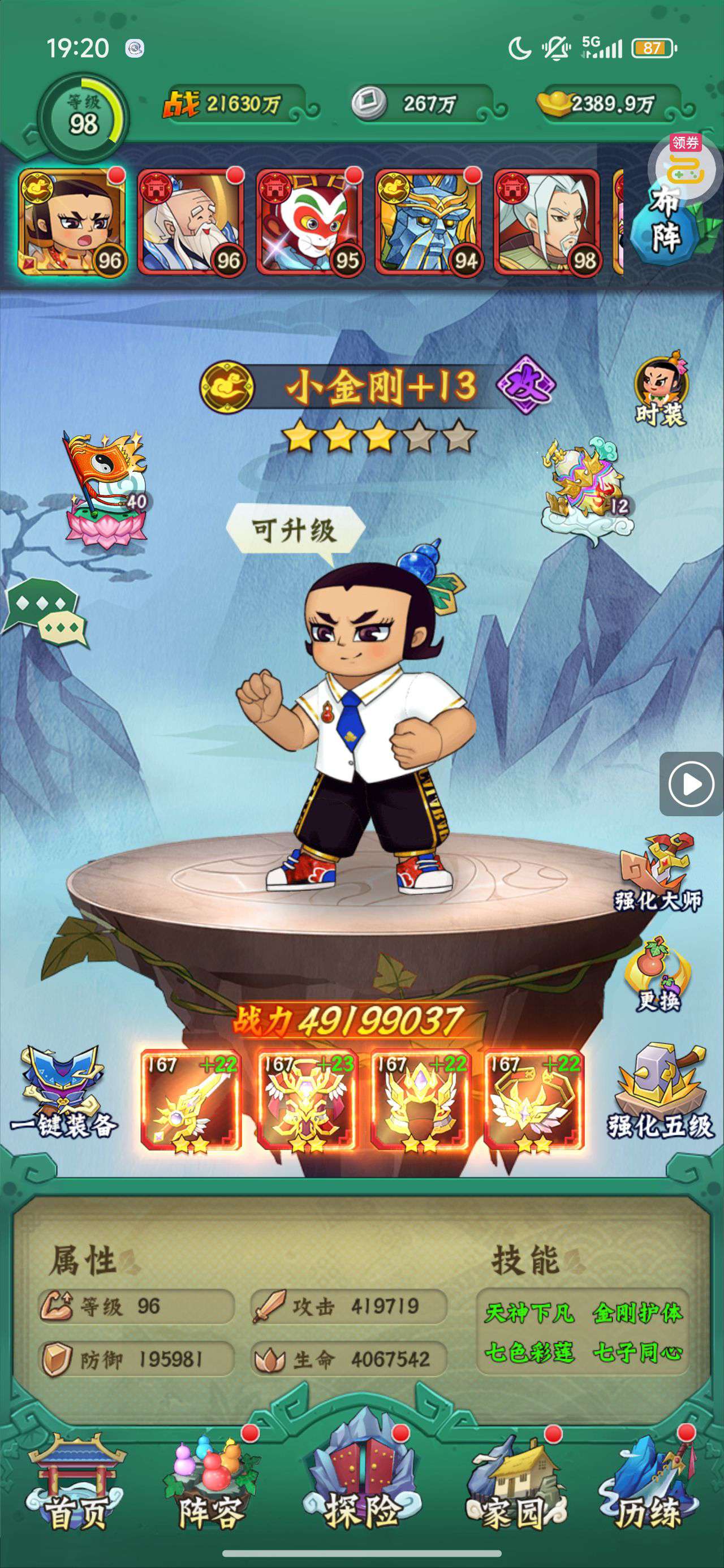Tap 强化五级 to enhance five levels

[x=660, y=1093]
